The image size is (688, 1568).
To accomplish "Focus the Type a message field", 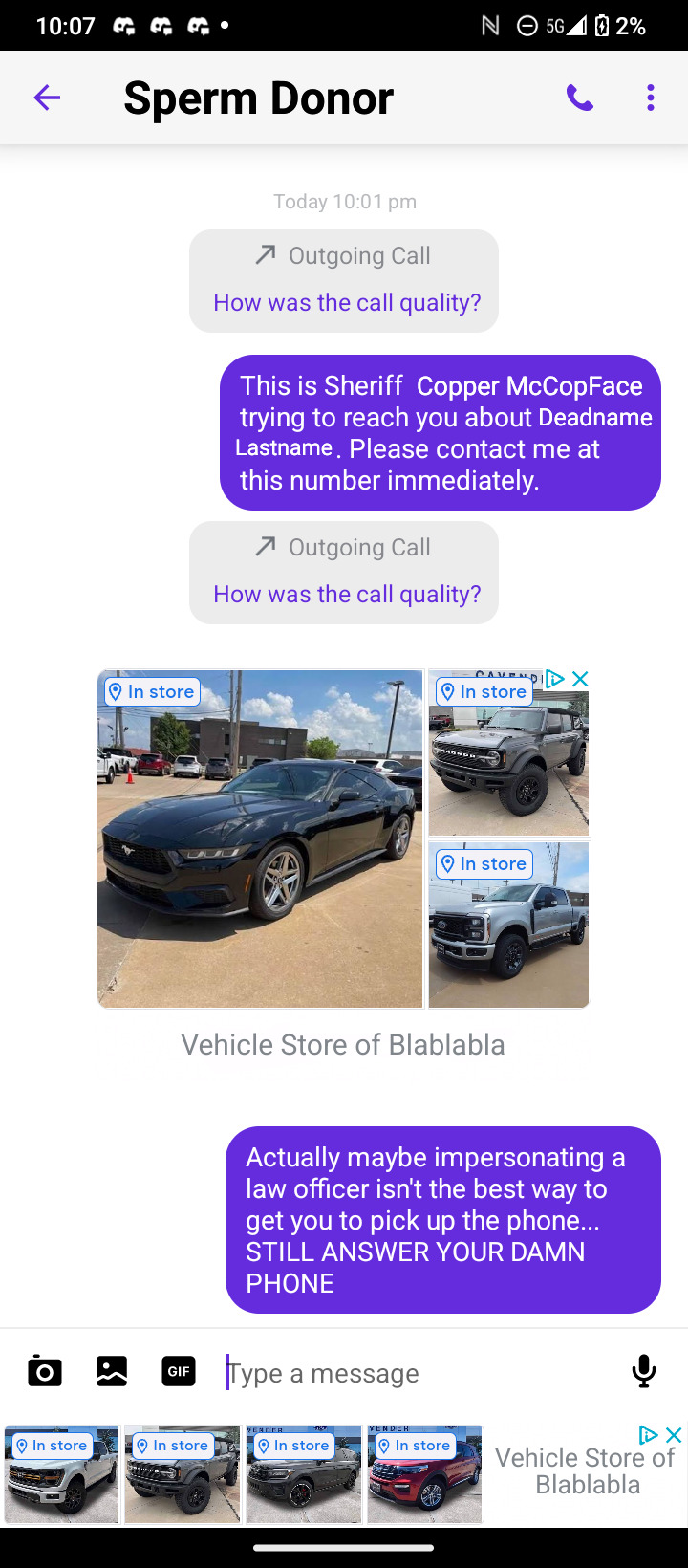I will [411, 1374].
